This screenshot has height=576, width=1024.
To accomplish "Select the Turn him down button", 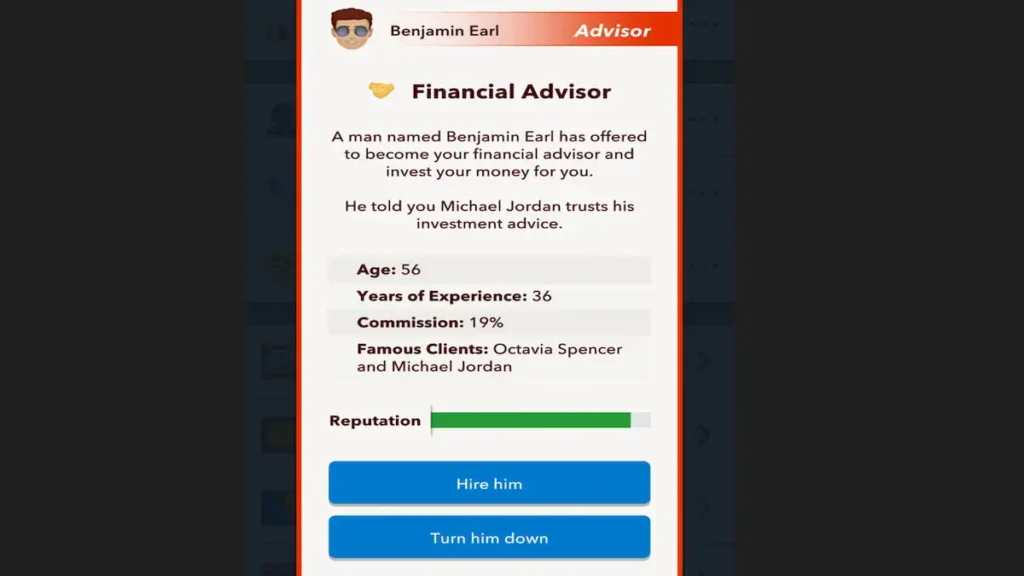I will tap(489, 537).
